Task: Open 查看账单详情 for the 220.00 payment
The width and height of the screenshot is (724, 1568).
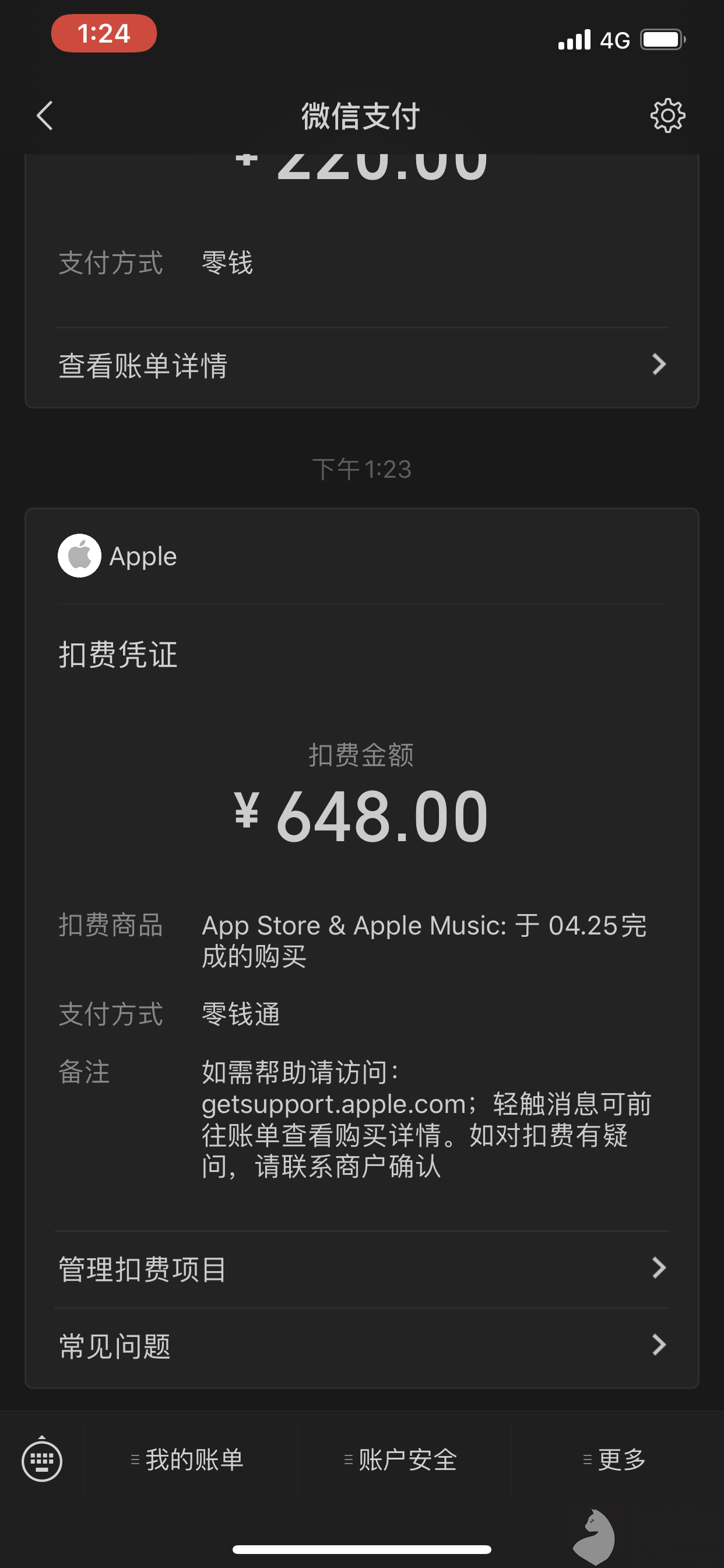Action: click(x=362, y=365)
